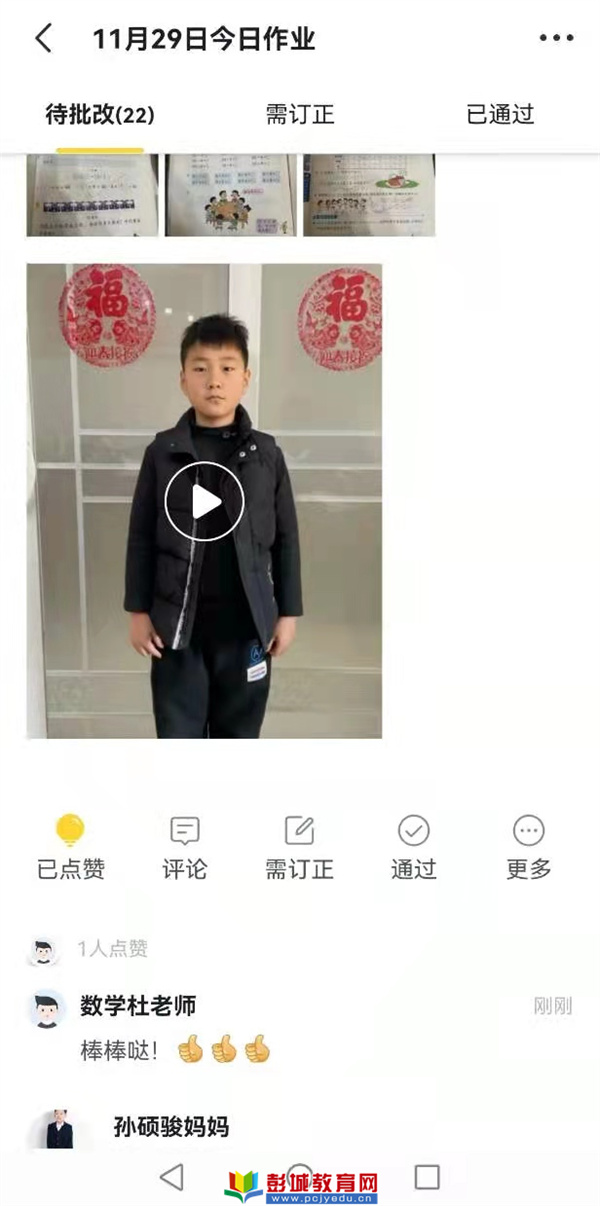This screenshot has height=1206, width=600.
Task: Switch to the 已通过 tab
Action: tap(500, 115)
